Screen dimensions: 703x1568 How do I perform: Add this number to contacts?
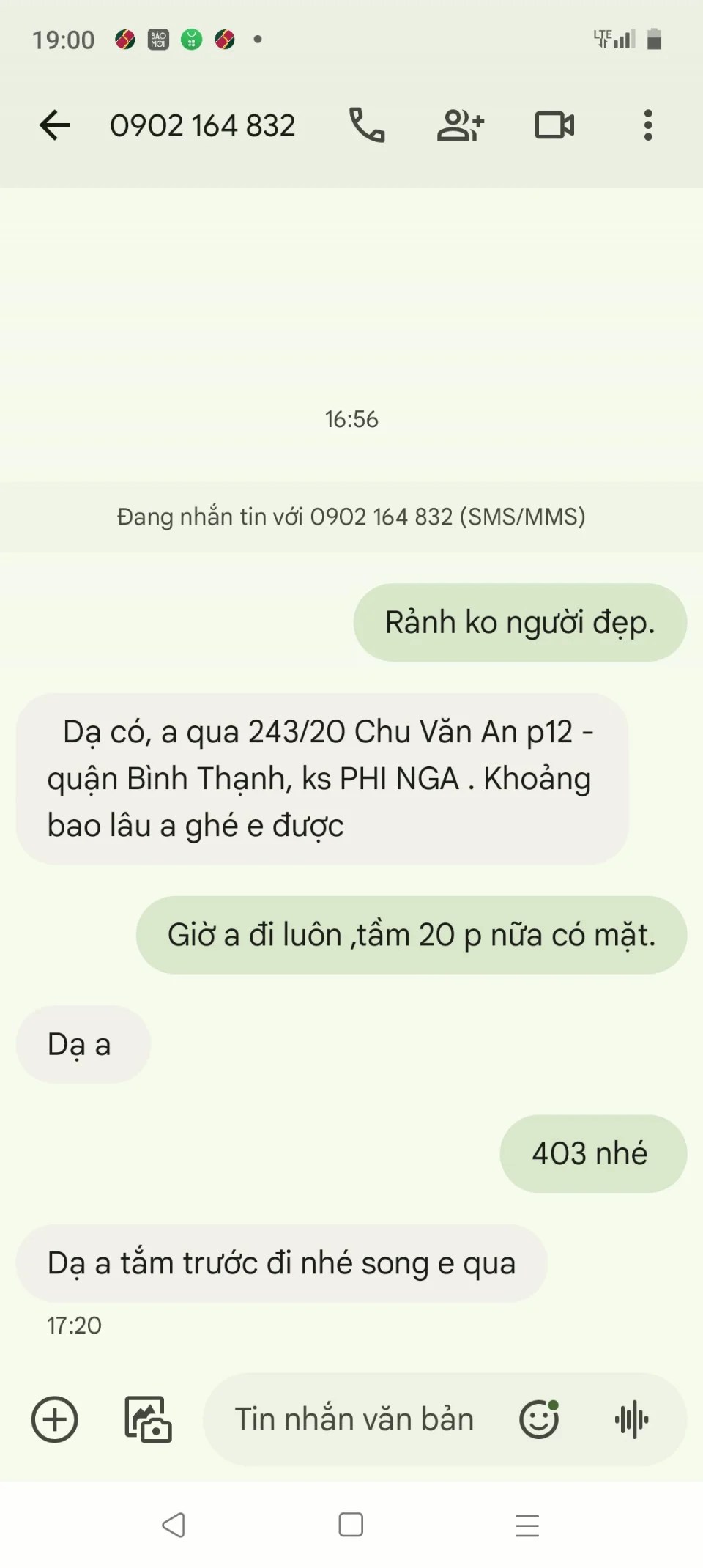pyautogui.click(x=461, y=125)
